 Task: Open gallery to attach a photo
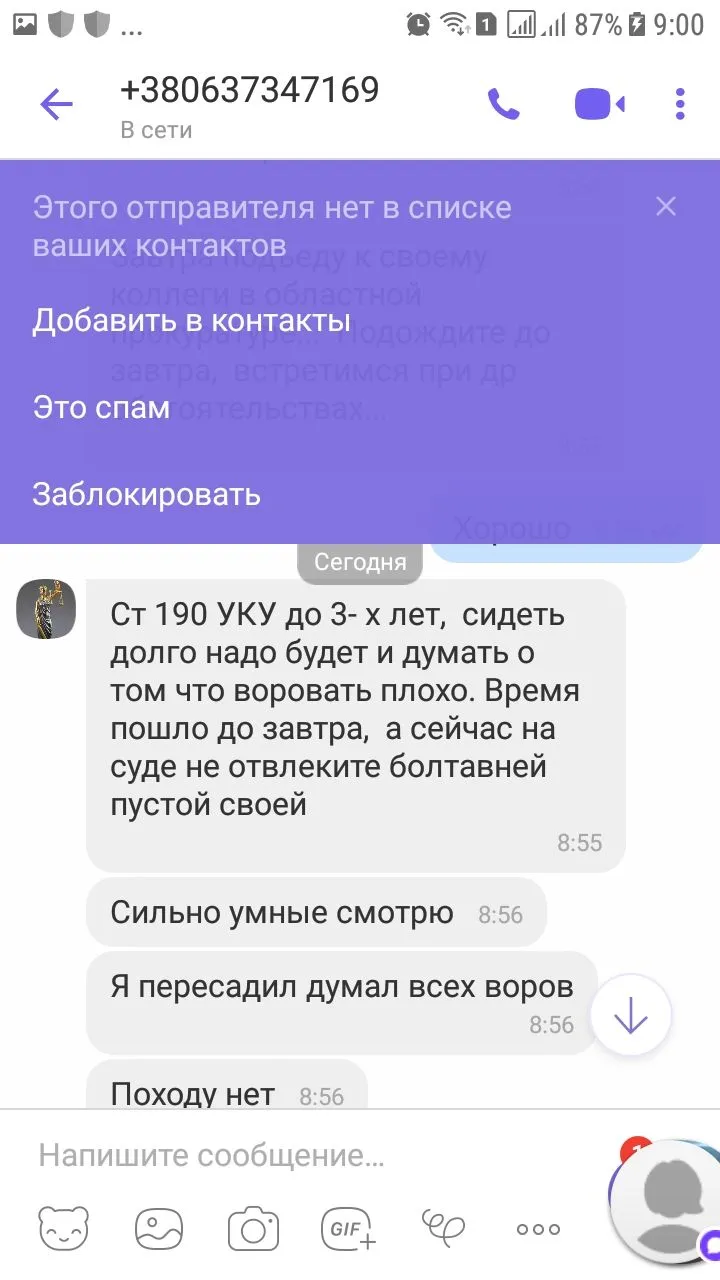158,1229
